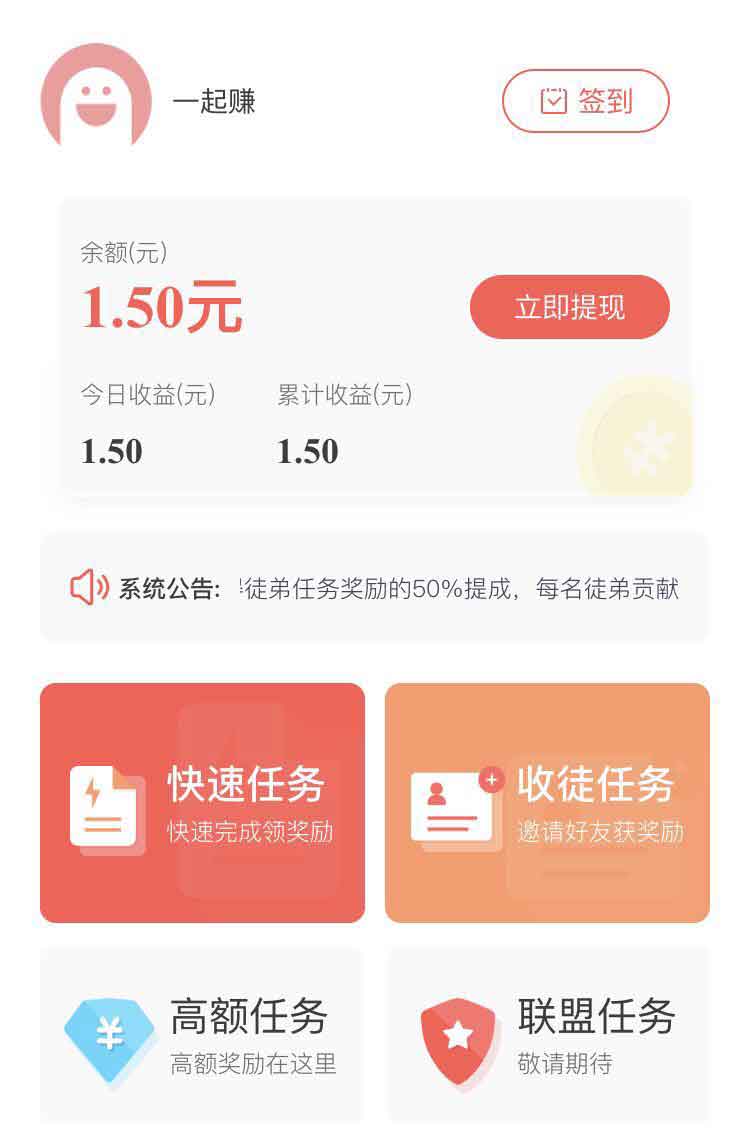
Task: Tap 立即提现 to withdraw balance
Action: coord(569,307)
